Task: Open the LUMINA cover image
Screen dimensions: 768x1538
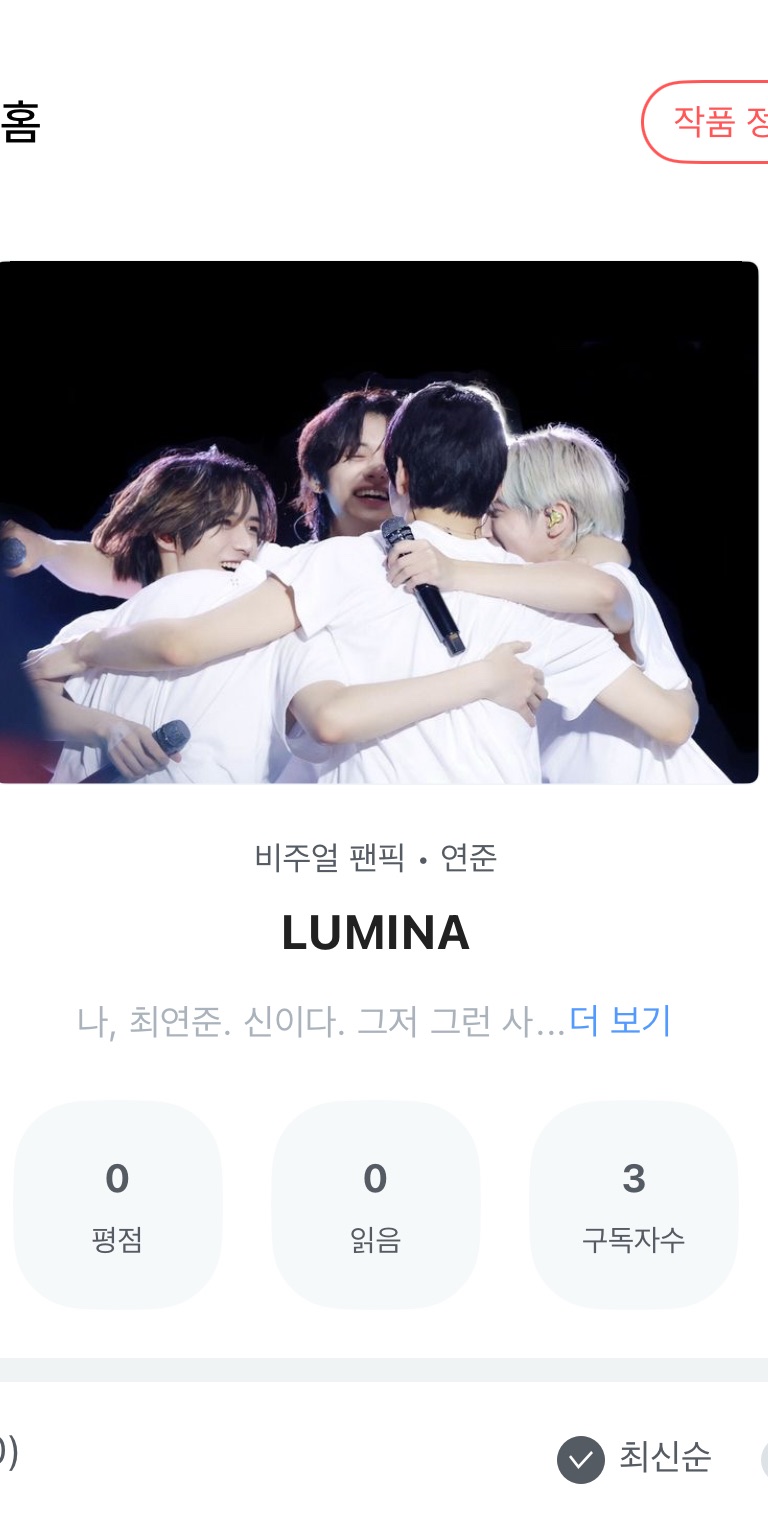Action: click(378, 522)
